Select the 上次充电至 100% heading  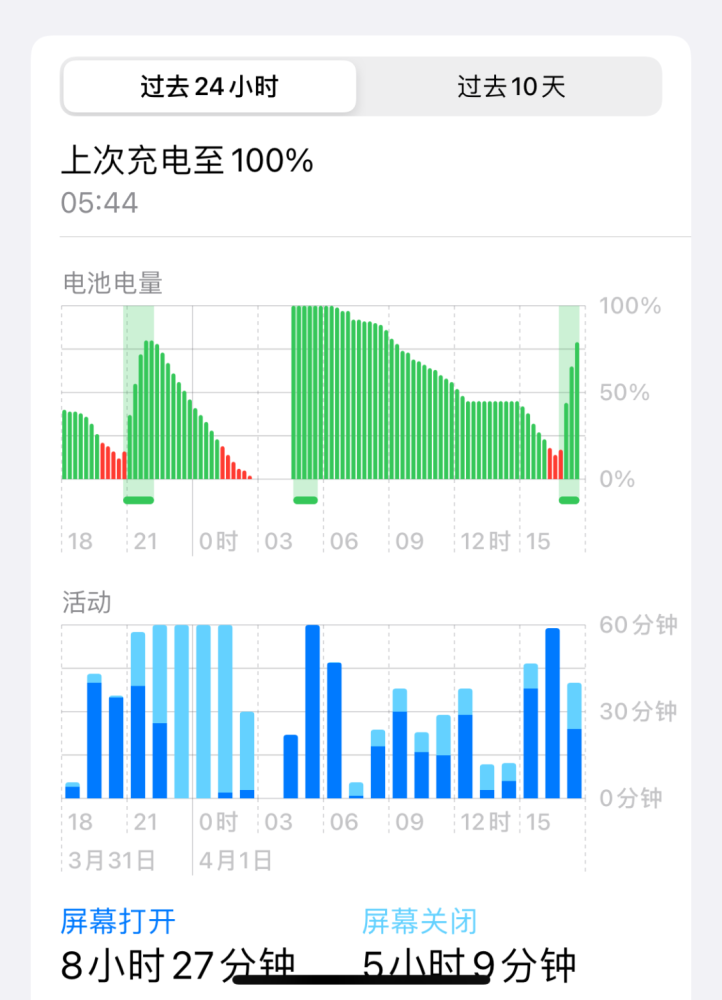pos(189,160)
